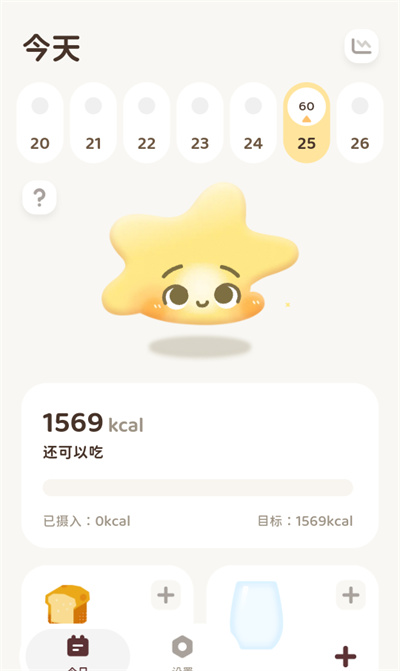Image resolution: width=400 pixels, height=671 pixels.
Task: Switch to the Settings tab
Action: click(182, 650)
